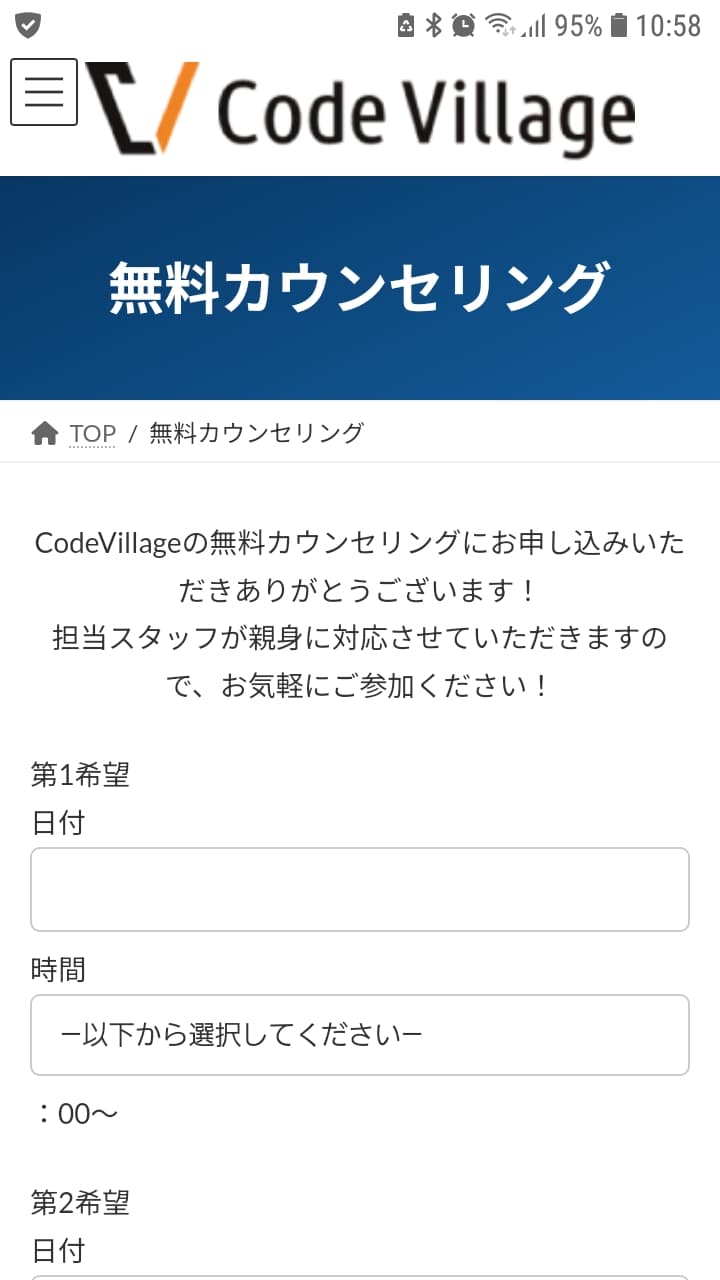This screenshot has width=720, height=1280.
Task: Open the hamburger menu
Action: (x=44, y=92)
